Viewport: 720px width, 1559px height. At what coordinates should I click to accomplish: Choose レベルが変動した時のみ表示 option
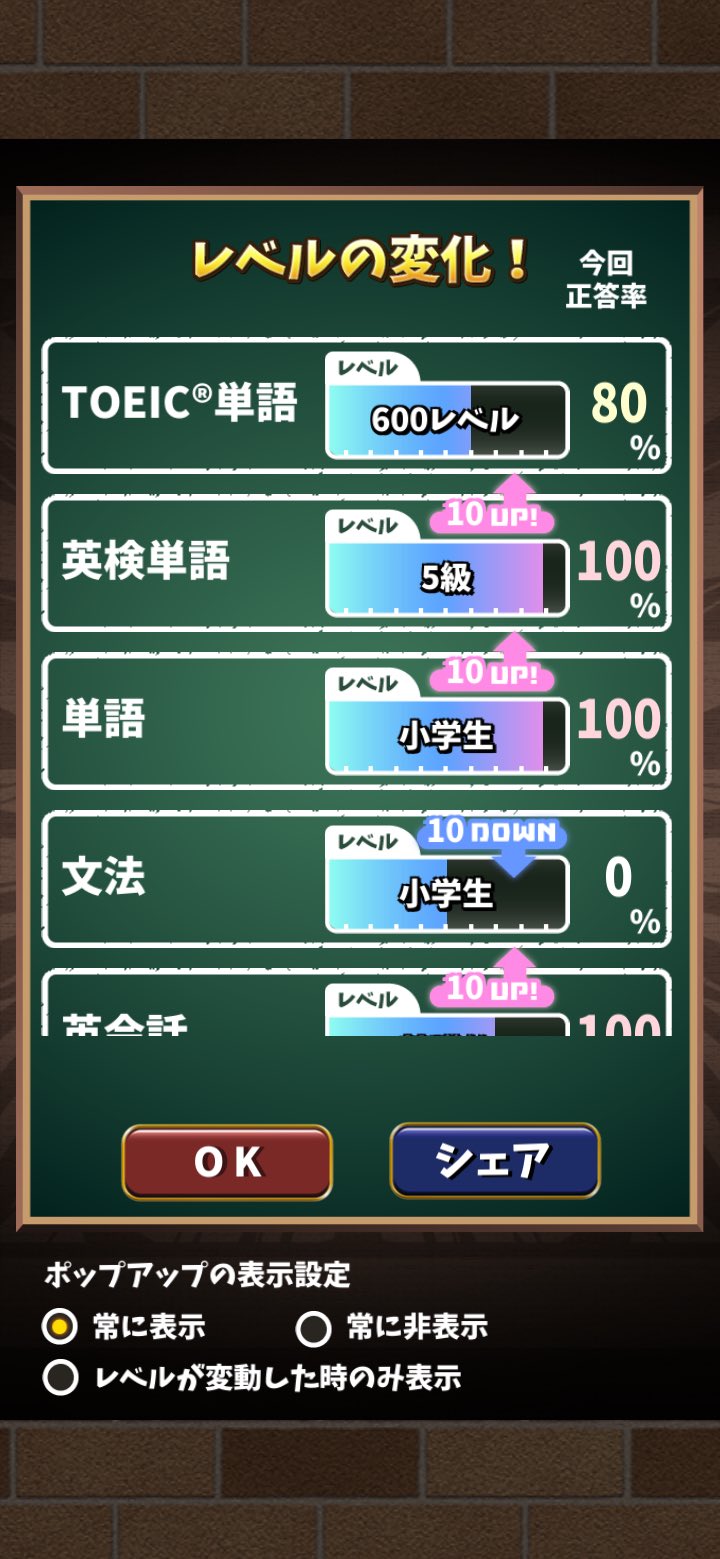pyautogui.click(x=252, y=1378)
